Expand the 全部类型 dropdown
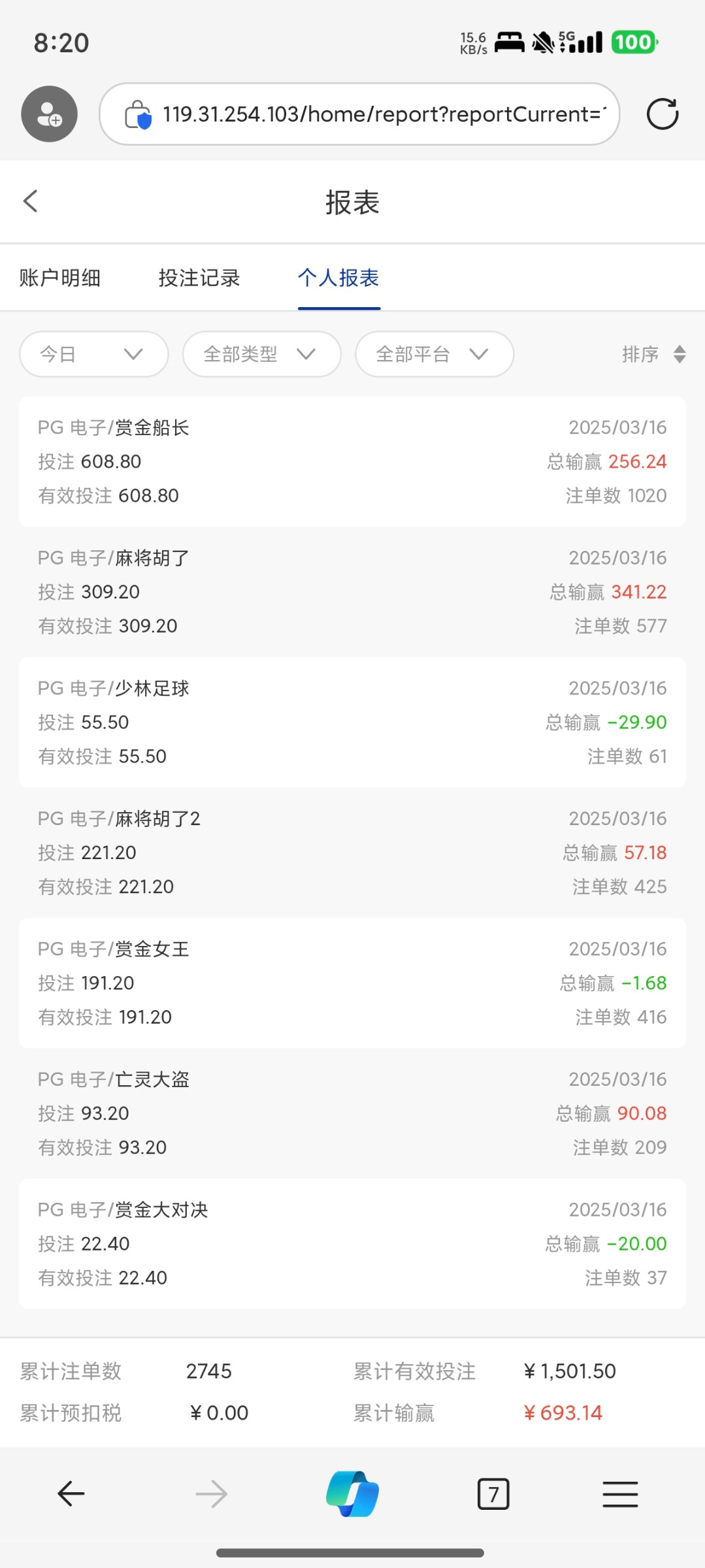 pos(262,354)
